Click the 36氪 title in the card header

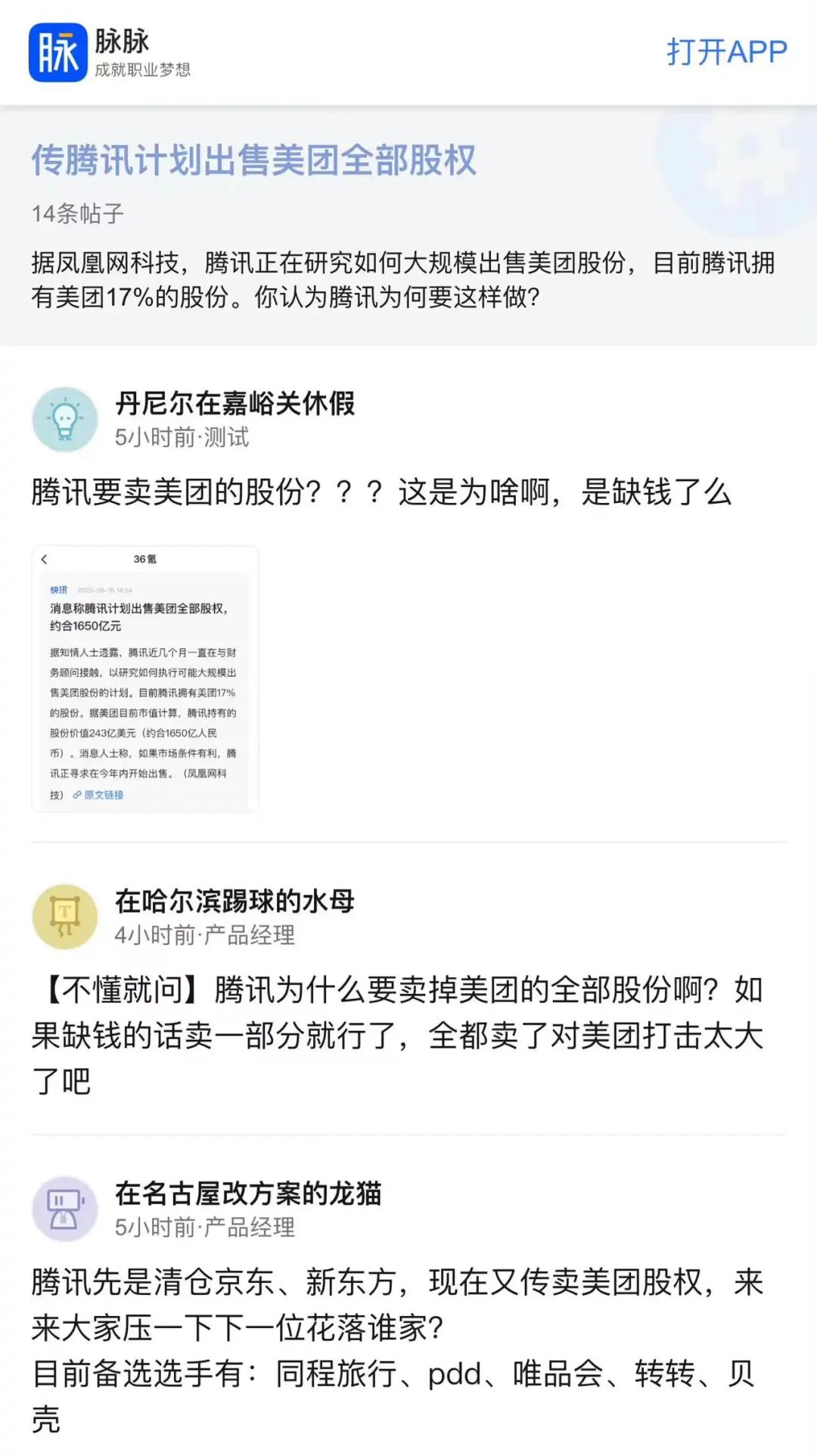(144, 558)
